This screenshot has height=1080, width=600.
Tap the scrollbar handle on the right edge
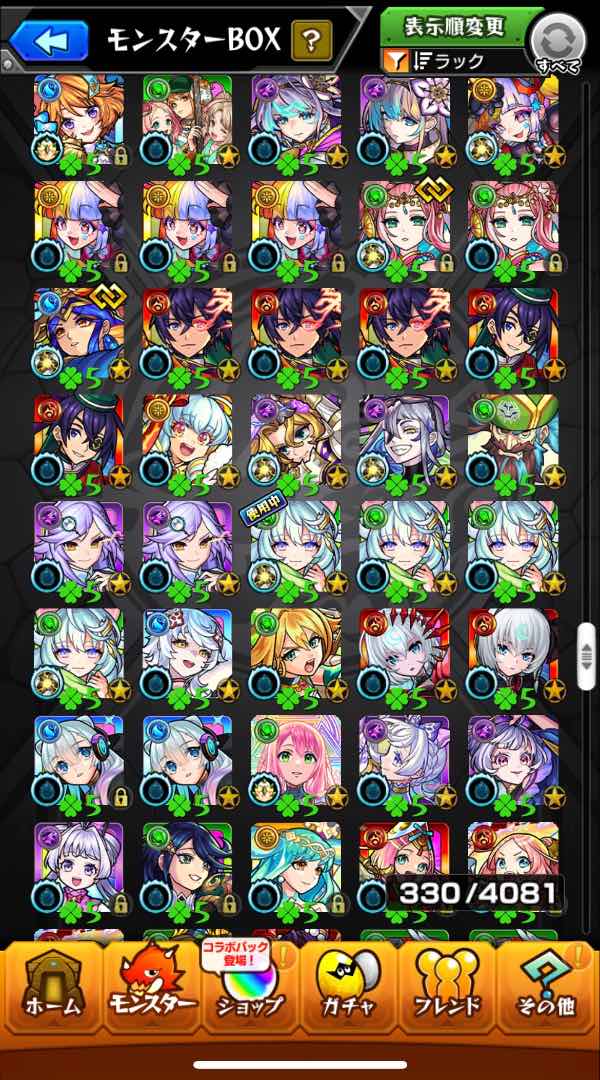[586, 657]
